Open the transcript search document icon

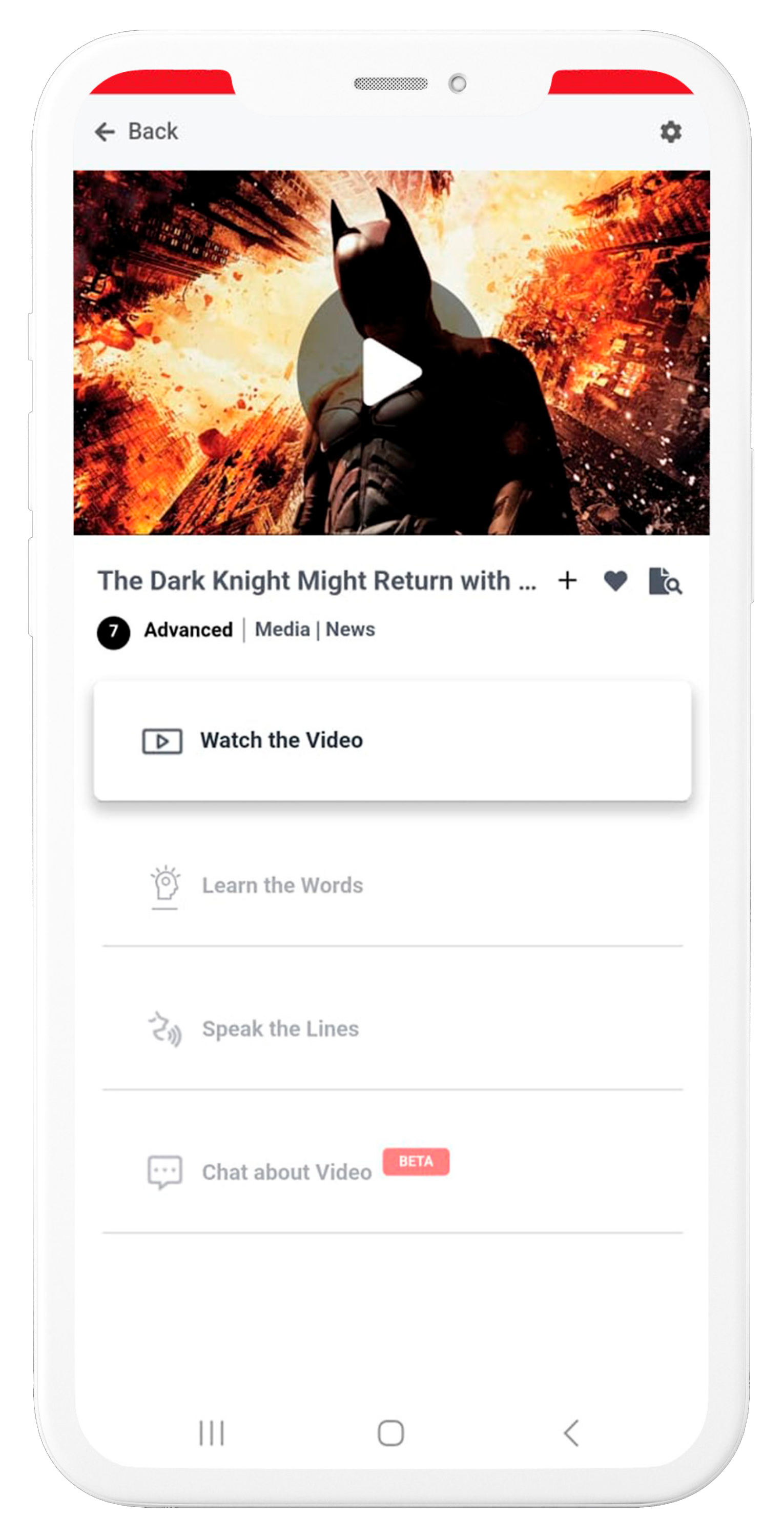[665, 581]
